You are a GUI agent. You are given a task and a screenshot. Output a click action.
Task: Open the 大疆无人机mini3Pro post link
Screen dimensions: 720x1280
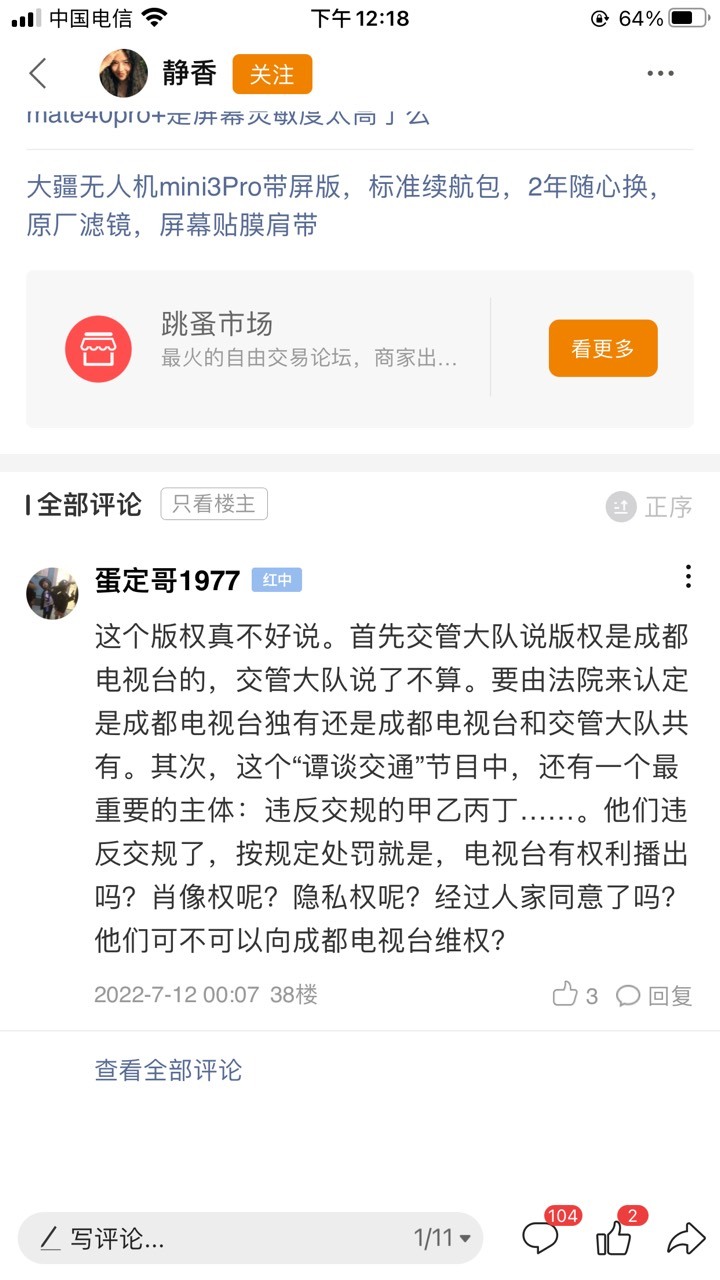[x=343, y=206]
